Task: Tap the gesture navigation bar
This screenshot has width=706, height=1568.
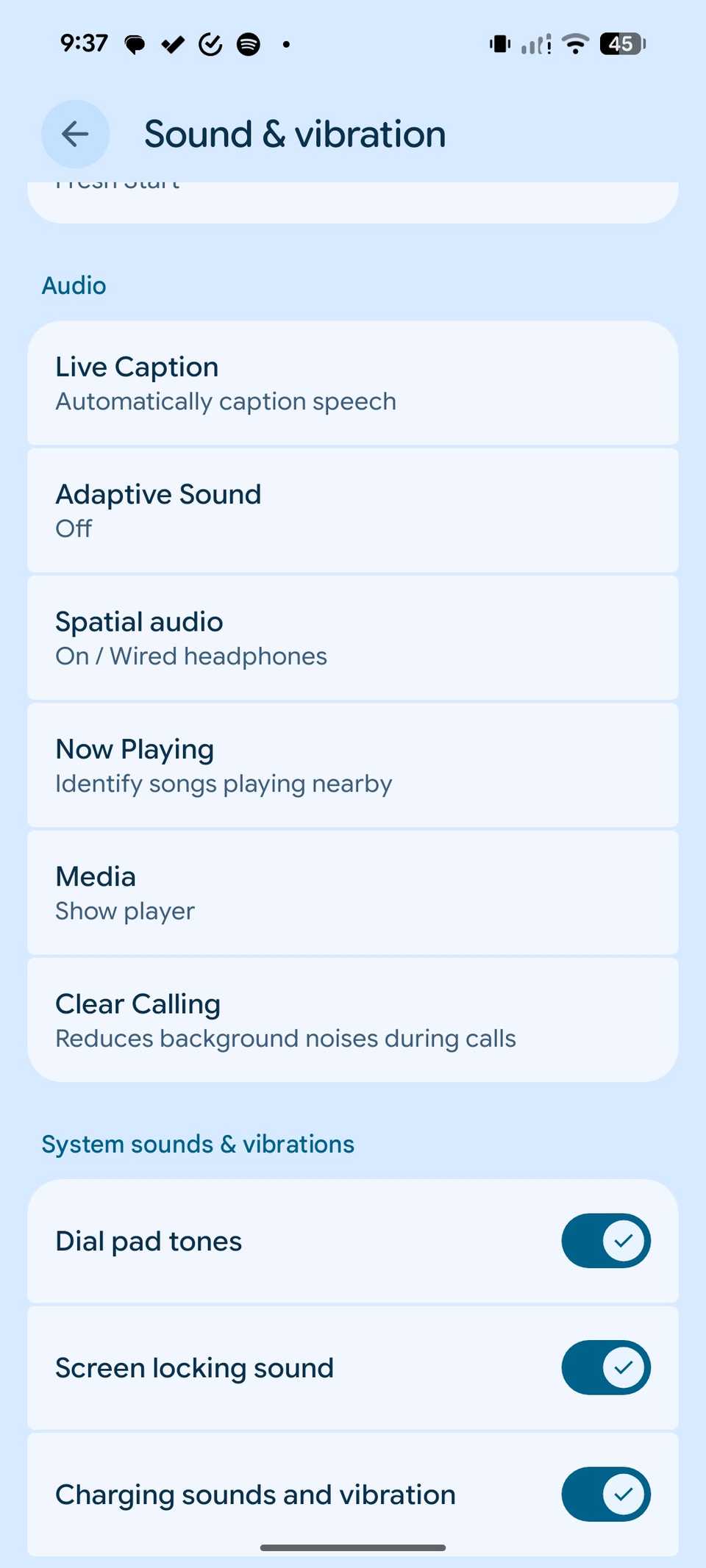Action: click(353, 1547)
